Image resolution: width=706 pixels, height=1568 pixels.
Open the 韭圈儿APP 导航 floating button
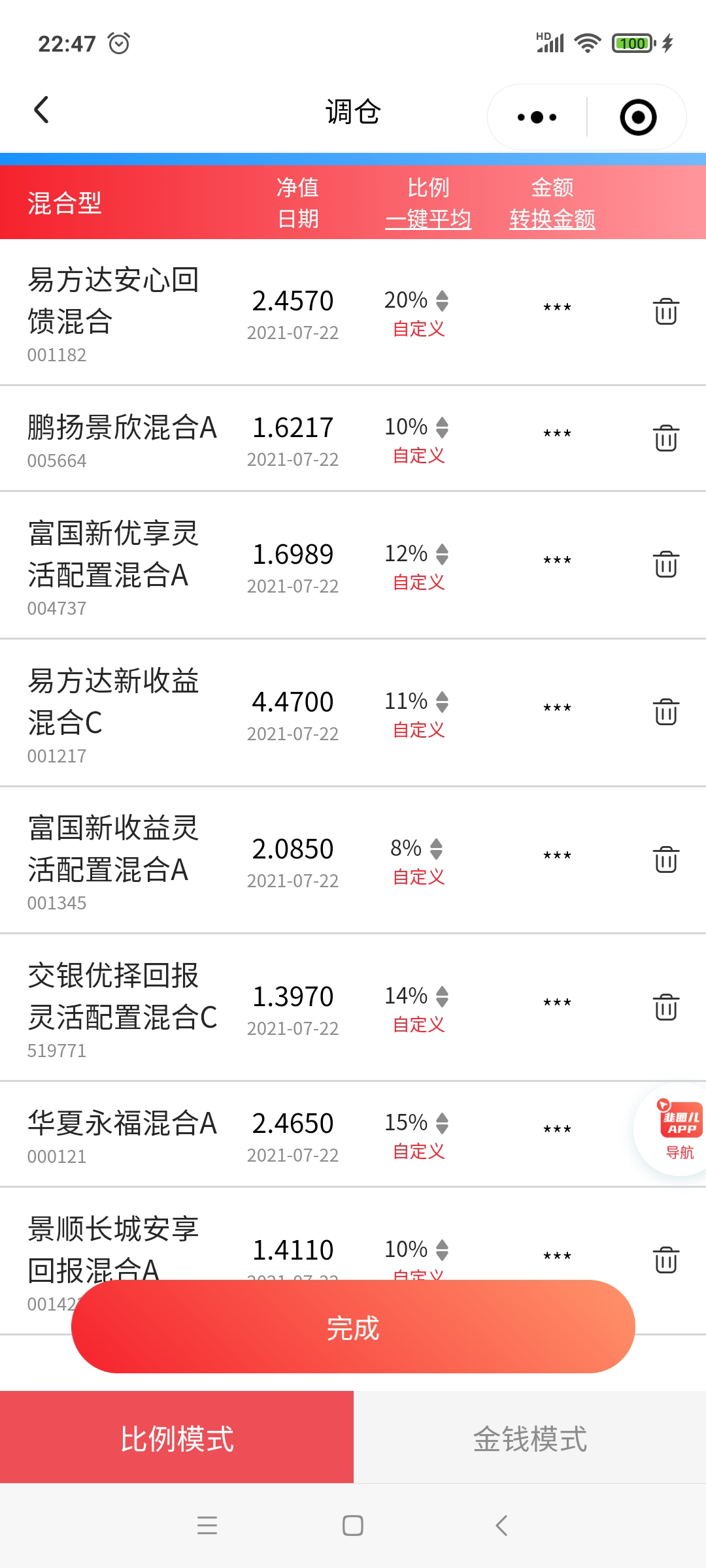point(677,1132)
